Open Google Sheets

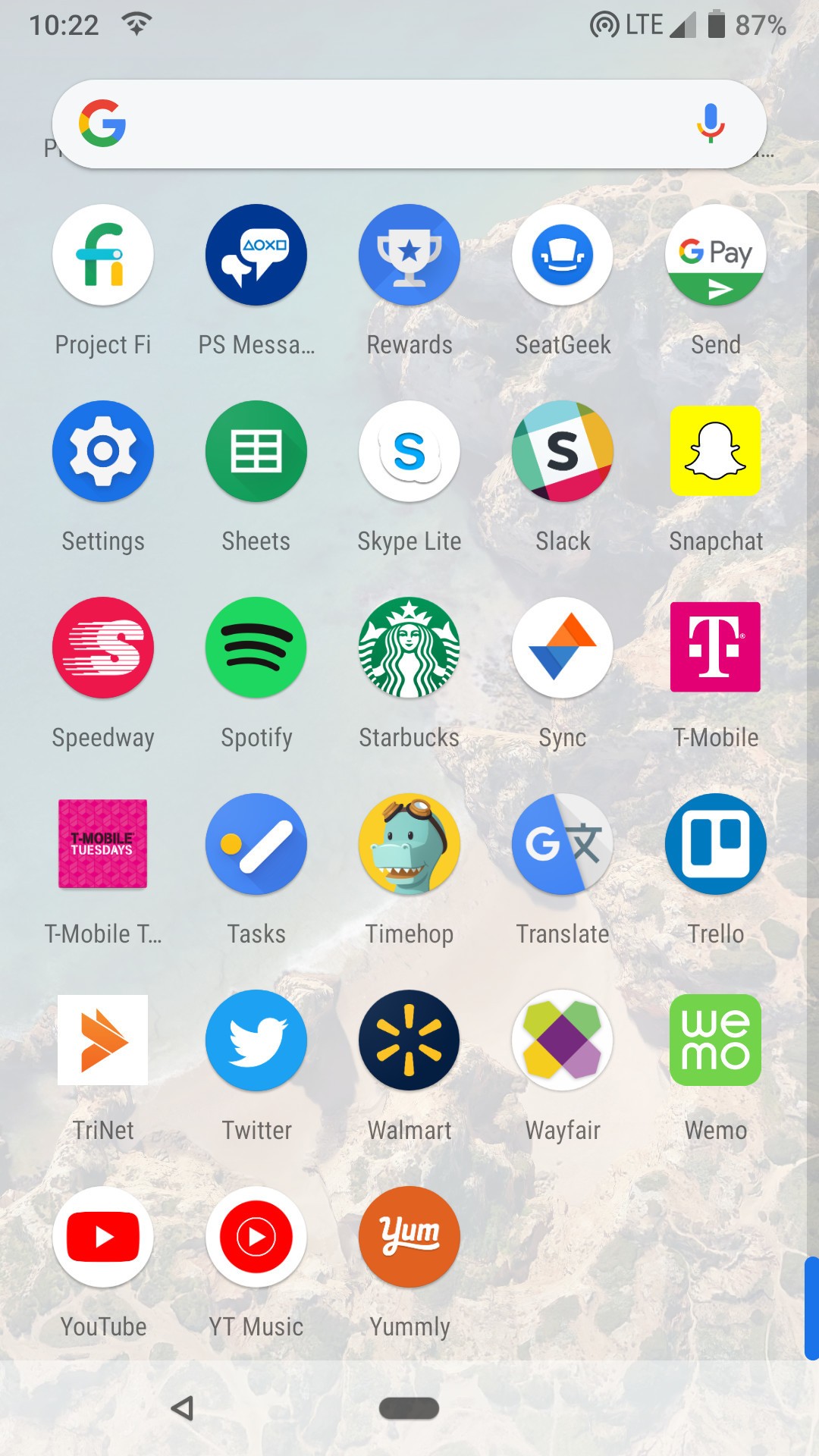click(x=256, y=450)
